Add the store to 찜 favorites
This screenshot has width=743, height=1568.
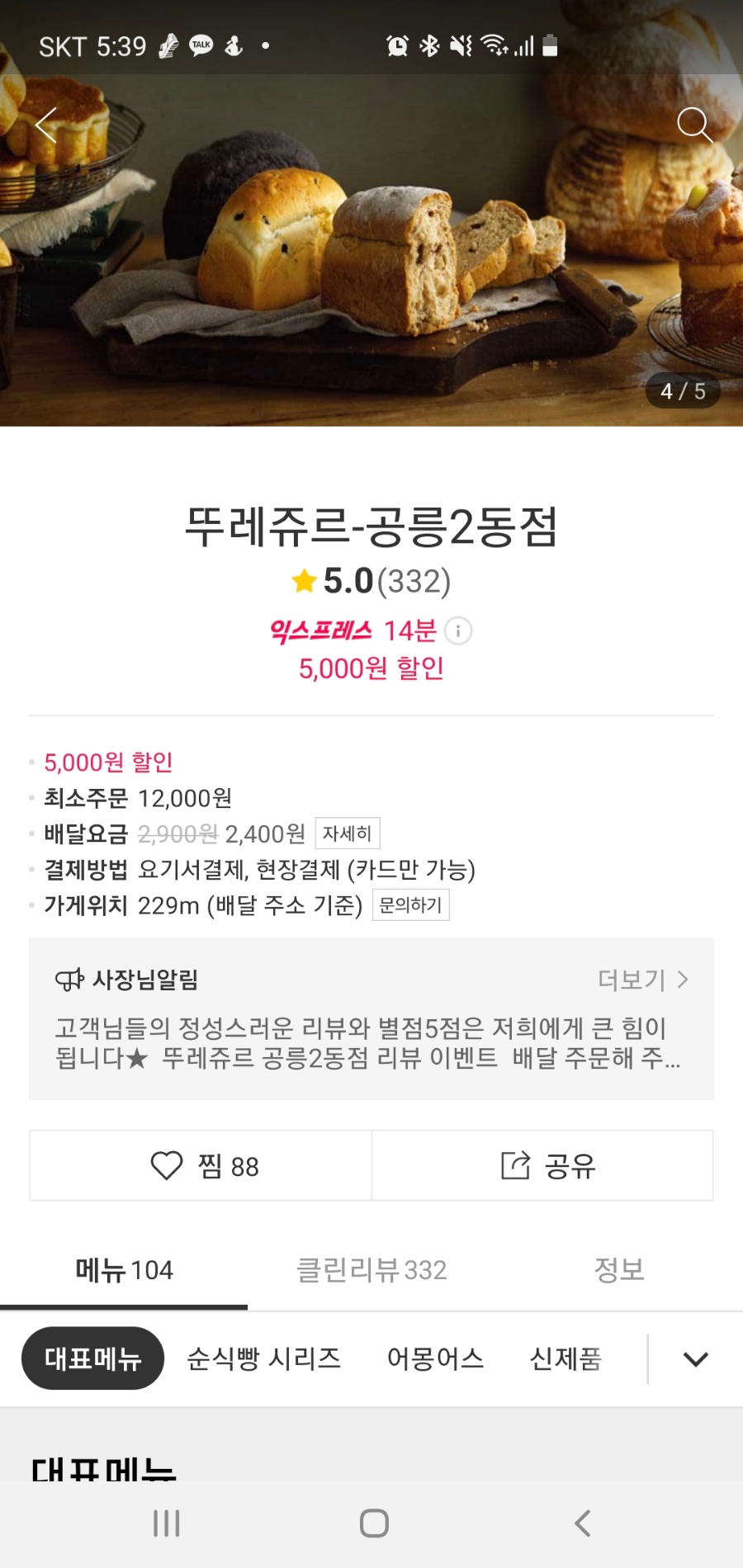coord(201,1165)
